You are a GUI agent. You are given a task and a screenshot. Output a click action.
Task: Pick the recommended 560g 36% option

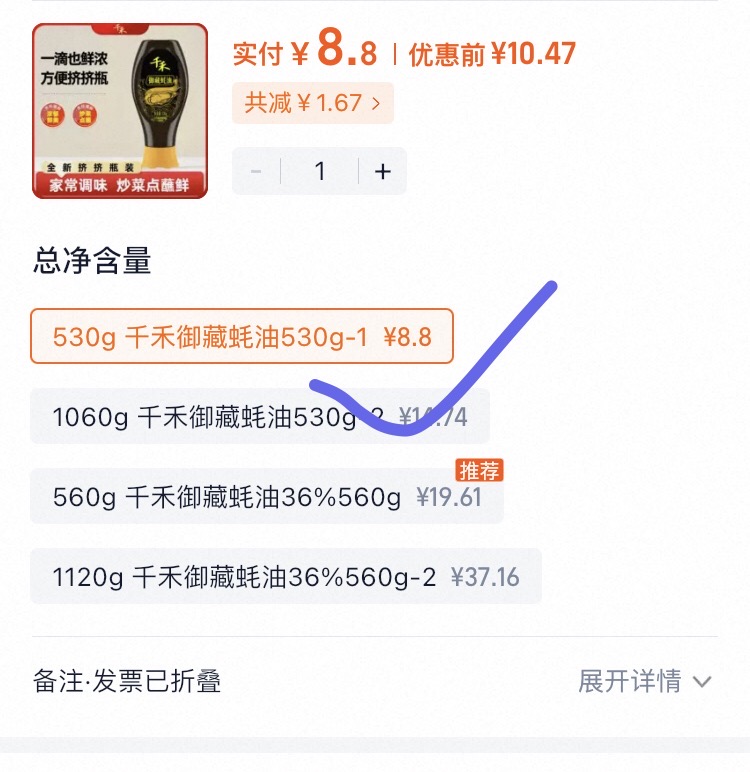pos(266,496)
